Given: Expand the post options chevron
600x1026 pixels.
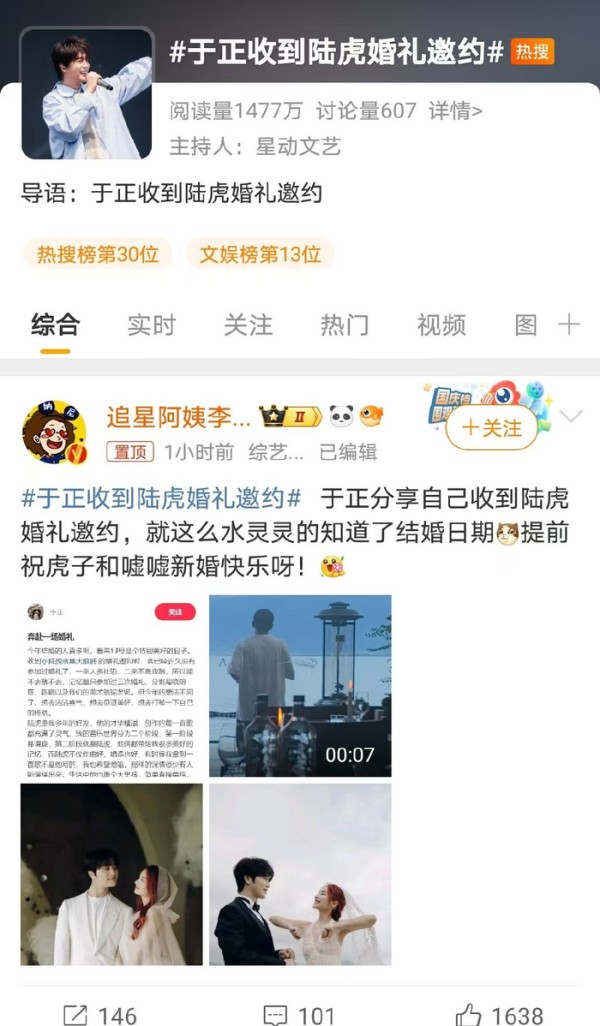Looking at the screenshot, I should (x=571, y=417).
